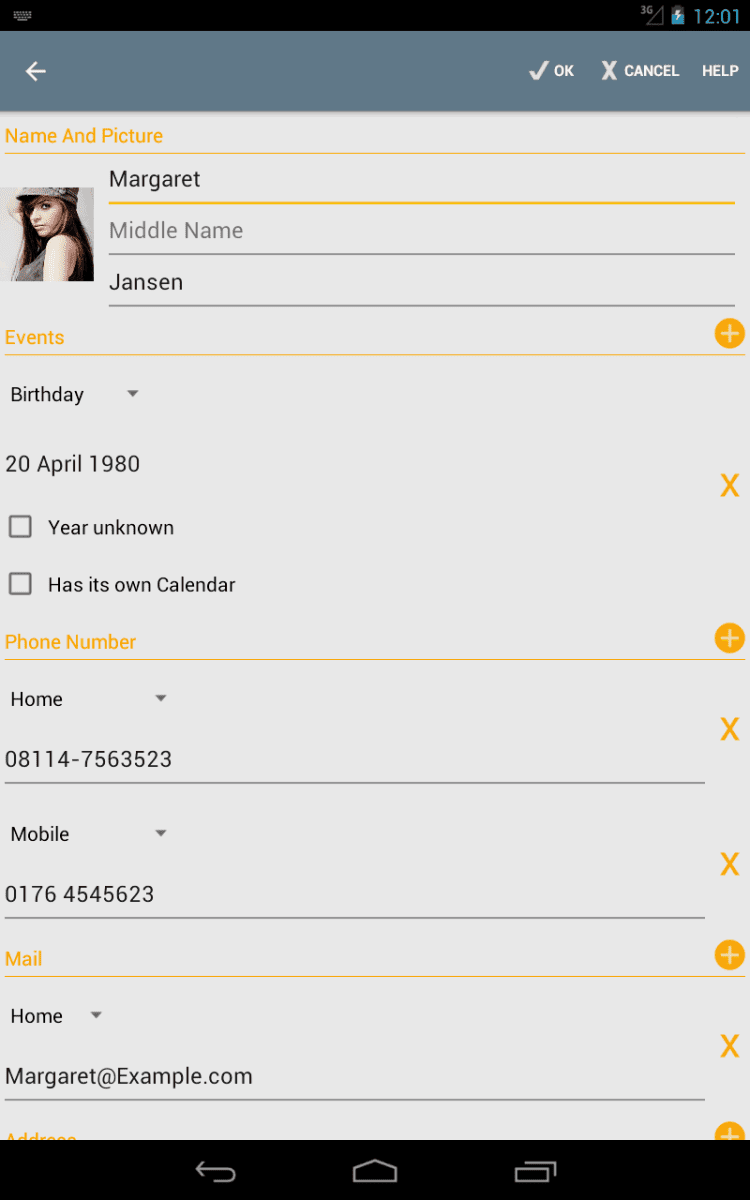
Task: Edit the first name field Margaret
Action: [420, 180]
